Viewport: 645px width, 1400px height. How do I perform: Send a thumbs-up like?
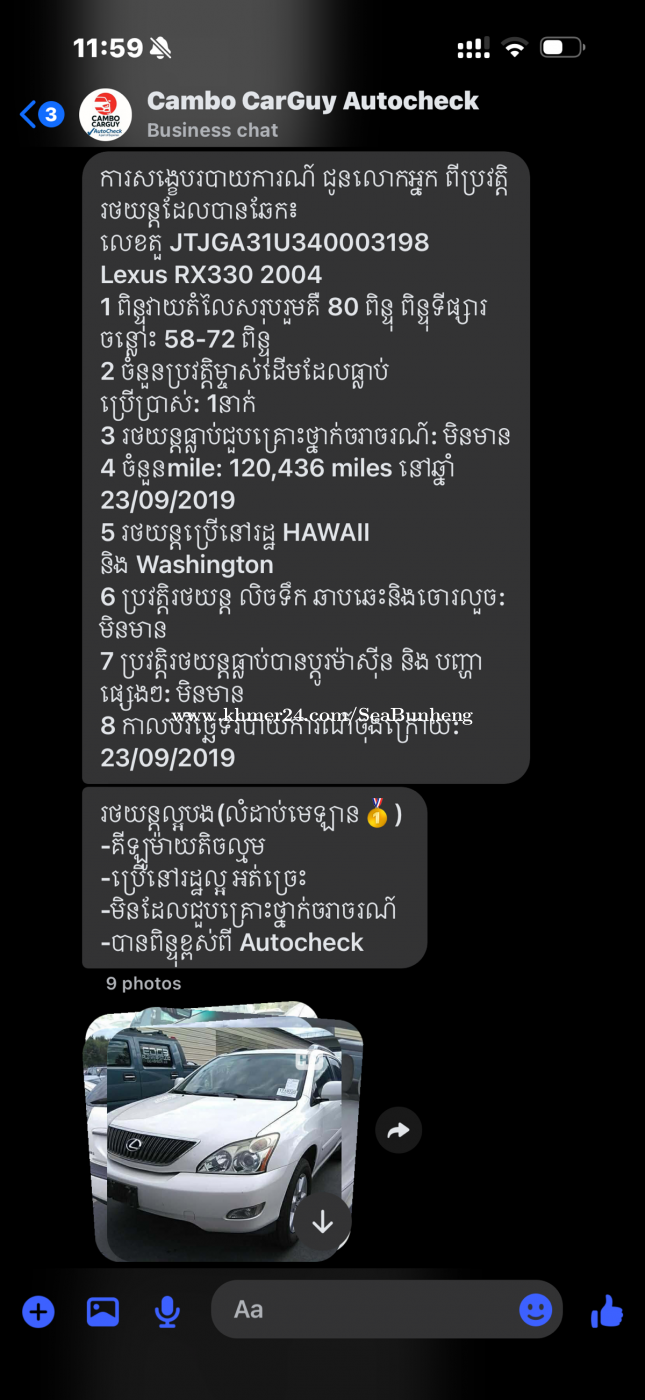tap(607, 1310)
